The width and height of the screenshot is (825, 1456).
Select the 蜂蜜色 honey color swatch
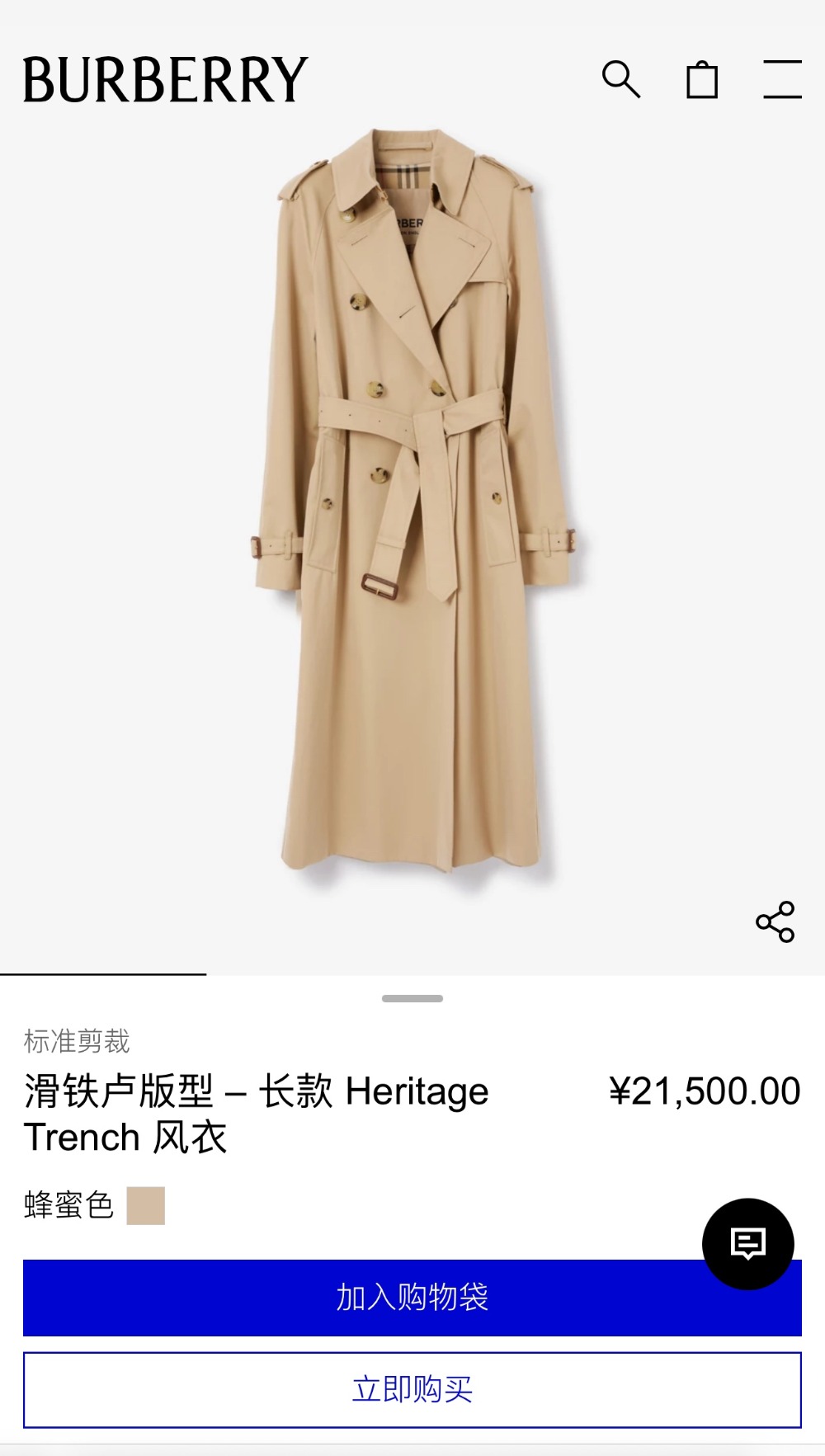tap(146, 1205)
